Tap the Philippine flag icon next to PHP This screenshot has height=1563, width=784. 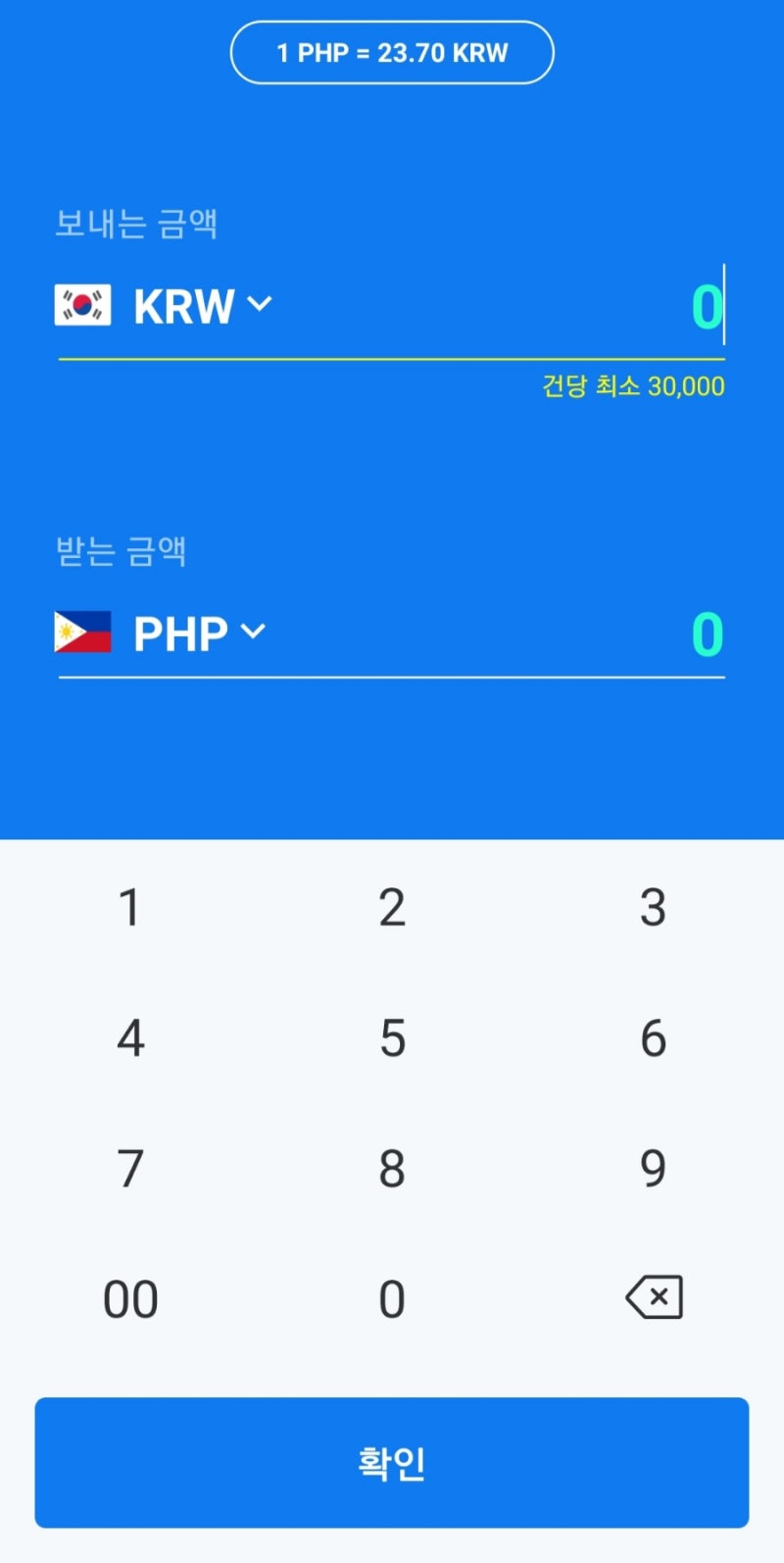[x=83, y=632]
